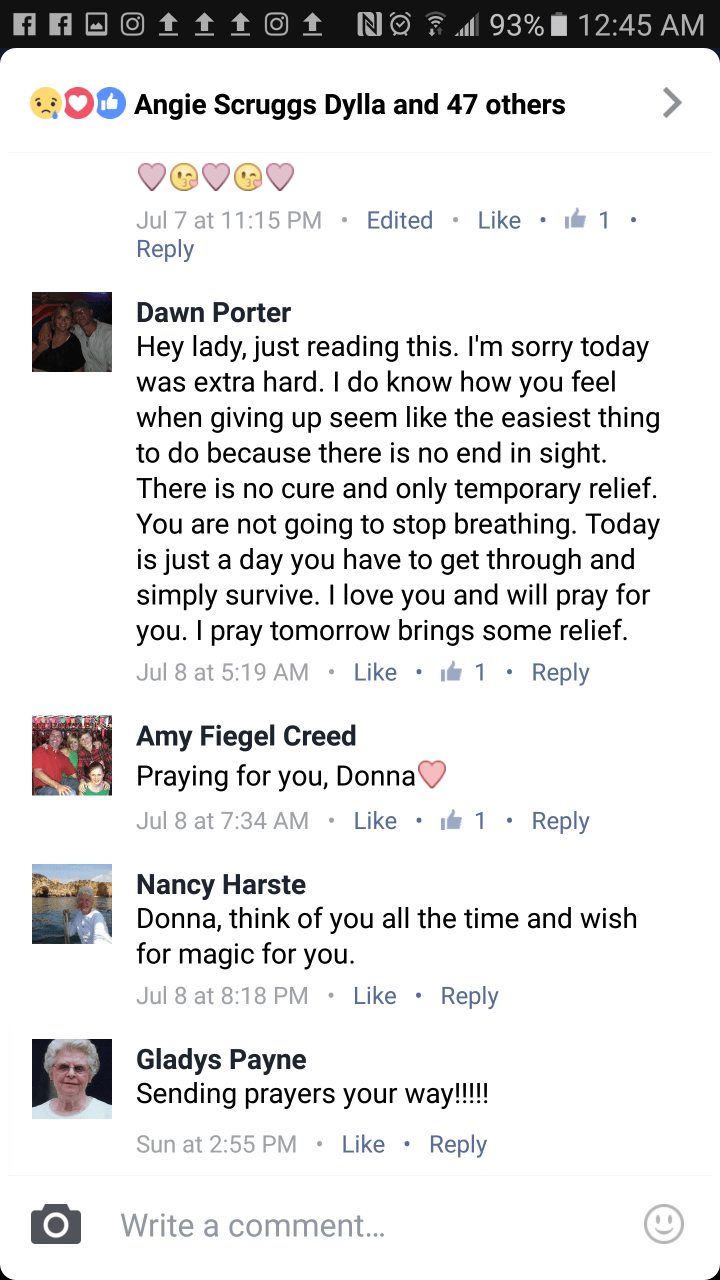The image size is (720, 1280).
Task: Open Amy Fiegel Creed's profile name
Action: [x=246, y=736]
